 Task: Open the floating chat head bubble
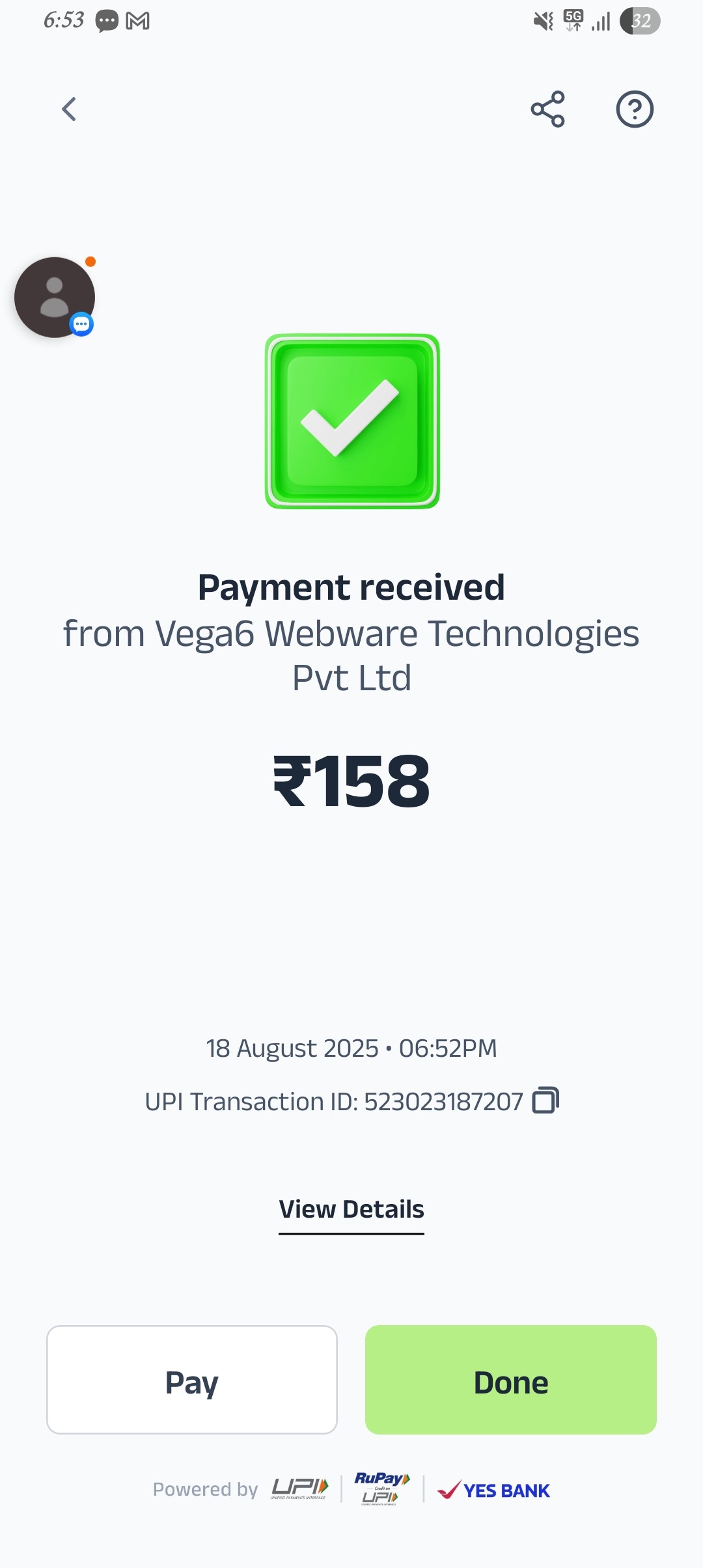click(x=55, y=298)
